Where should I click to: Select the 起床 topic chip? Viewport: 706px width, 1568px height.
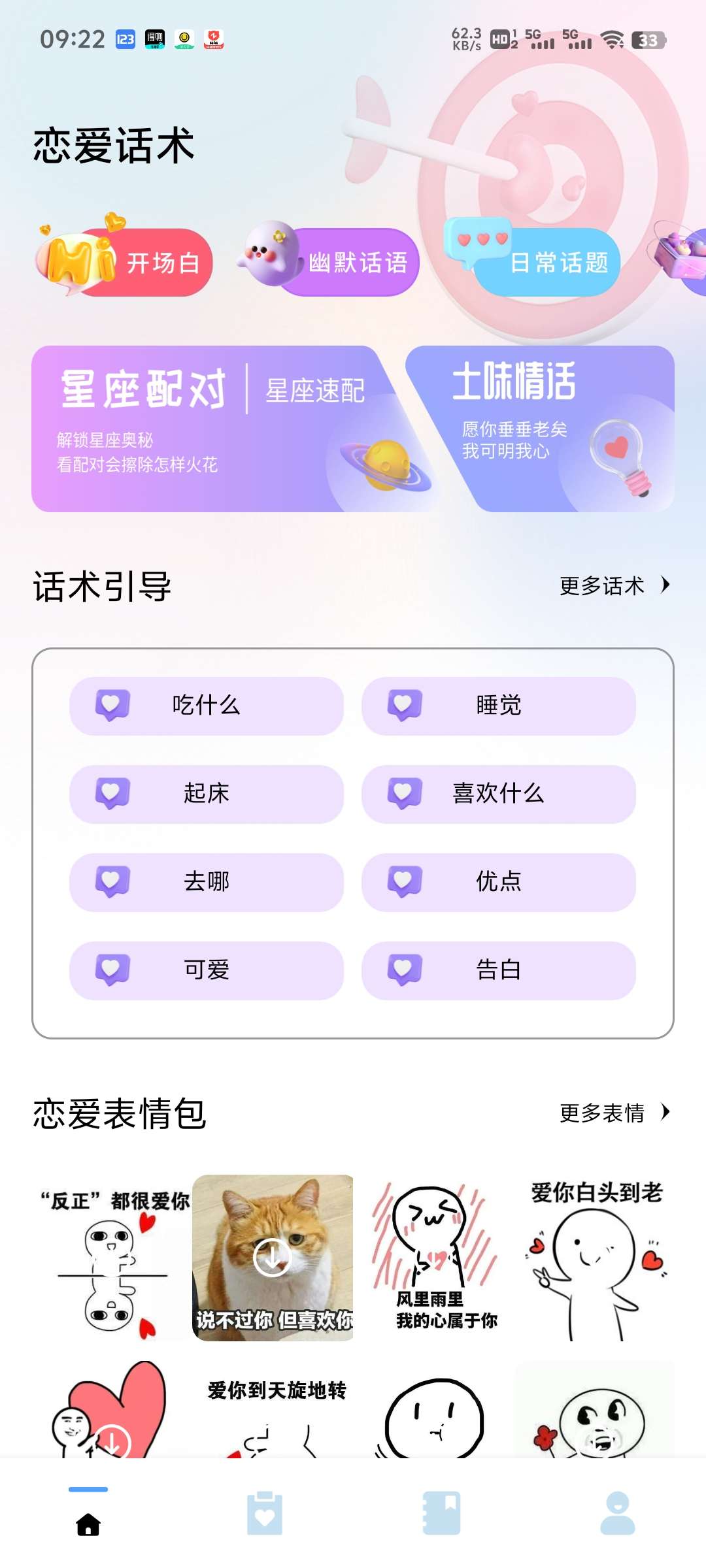point(207,794)
